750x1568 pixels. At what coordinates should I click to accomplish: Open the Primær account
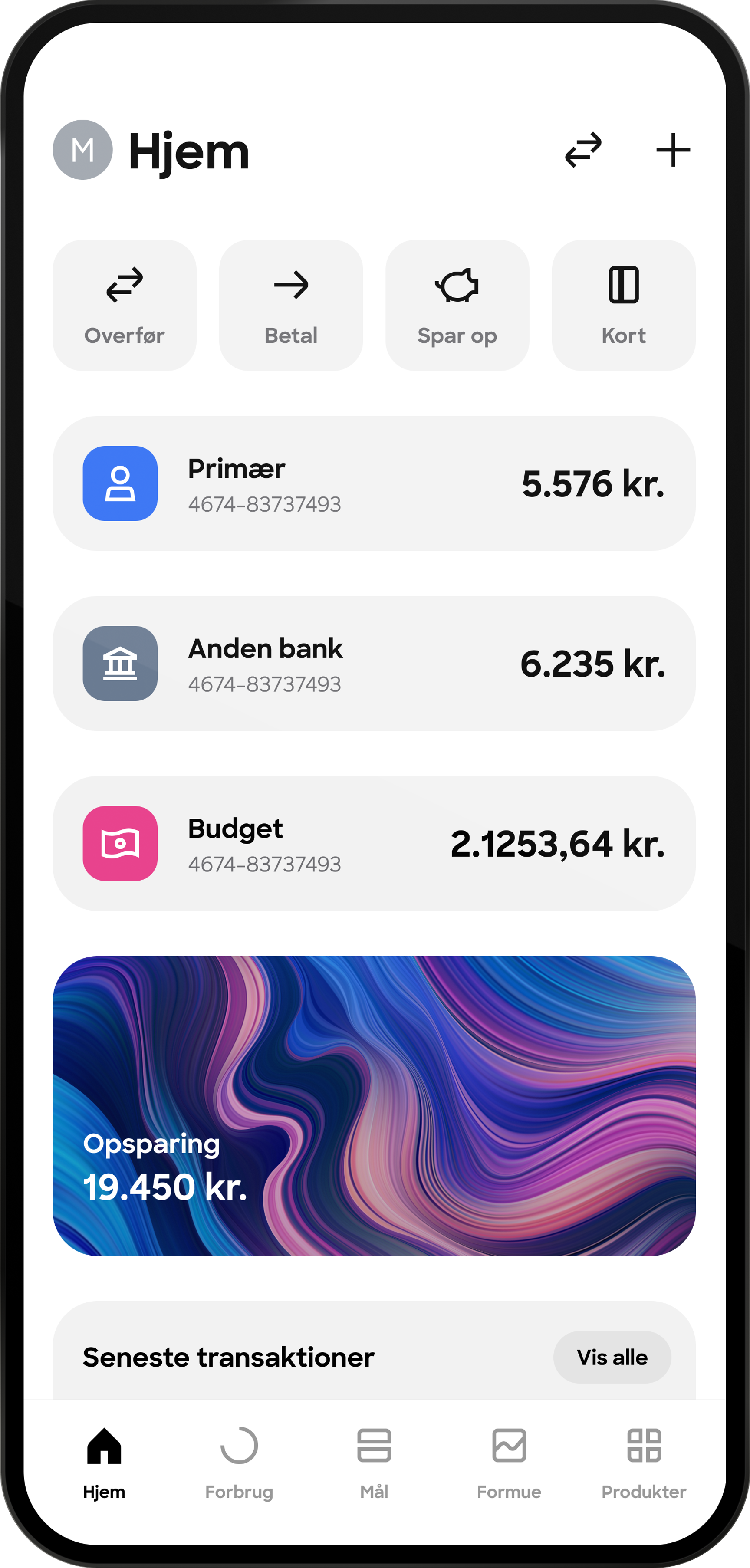pos(374,483)
